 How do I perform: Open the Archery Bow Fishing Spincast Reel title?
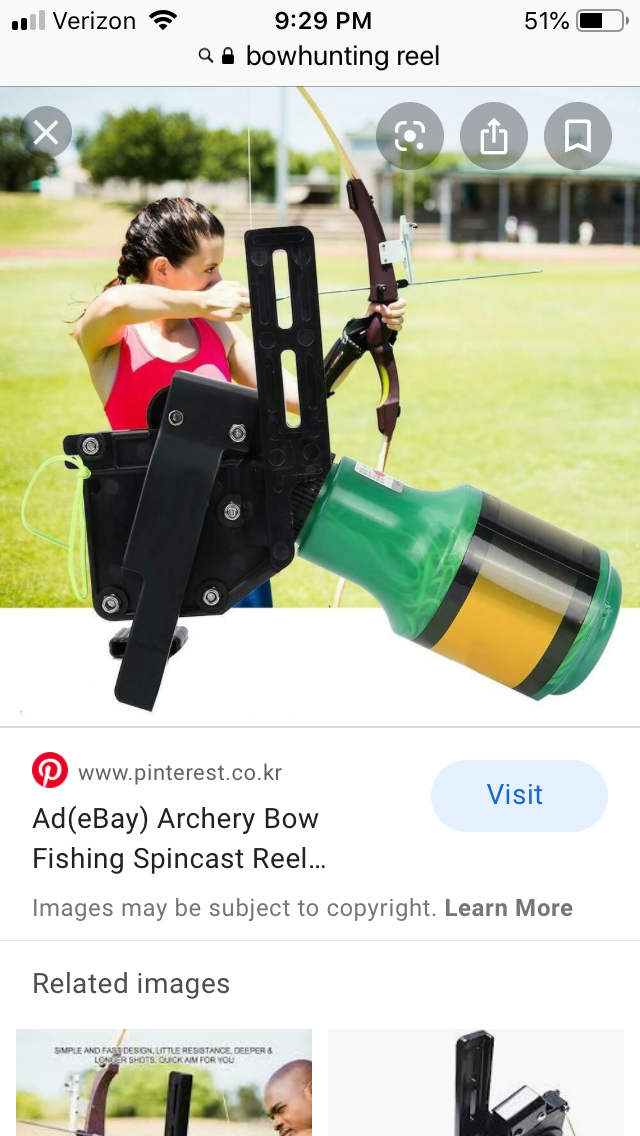coord(179,838)
